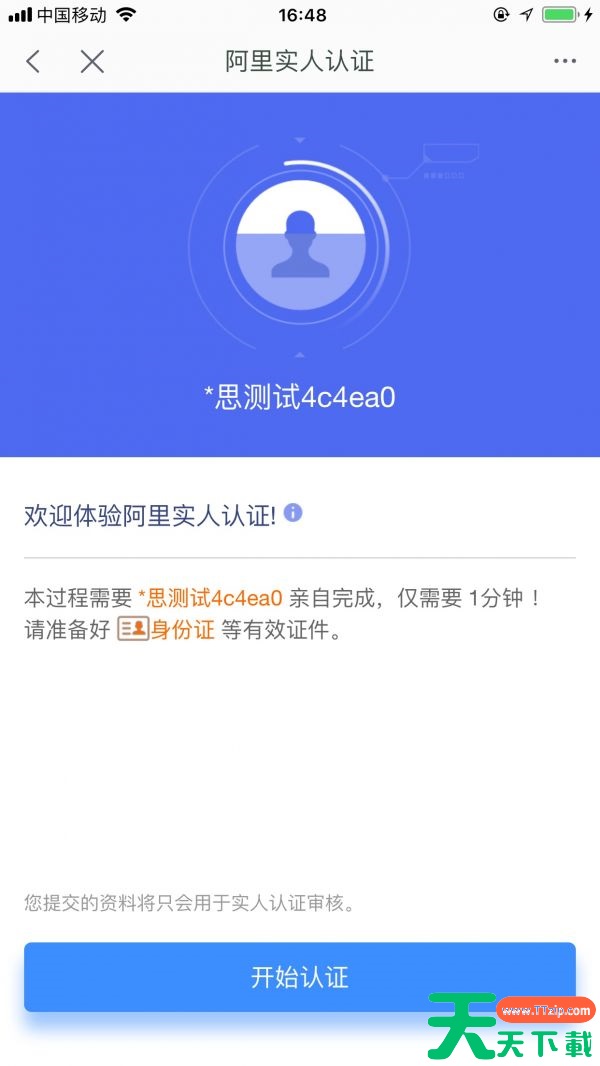Go back using the top-left arrow
Viewport: 600px width, 1066px height.
point(33,62)
